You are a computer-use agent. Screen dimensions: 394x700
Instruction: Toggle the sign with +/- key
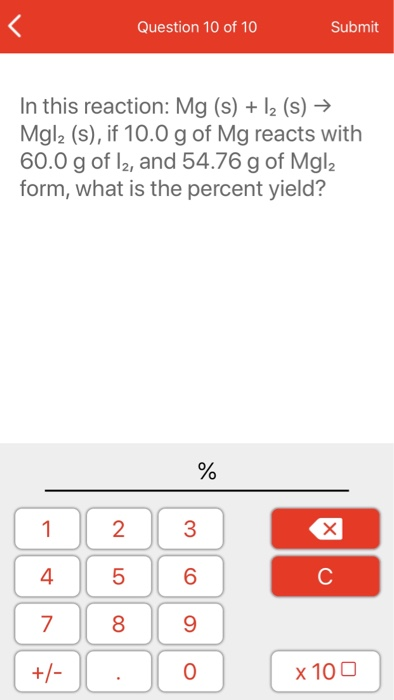(x=47, y=671)
